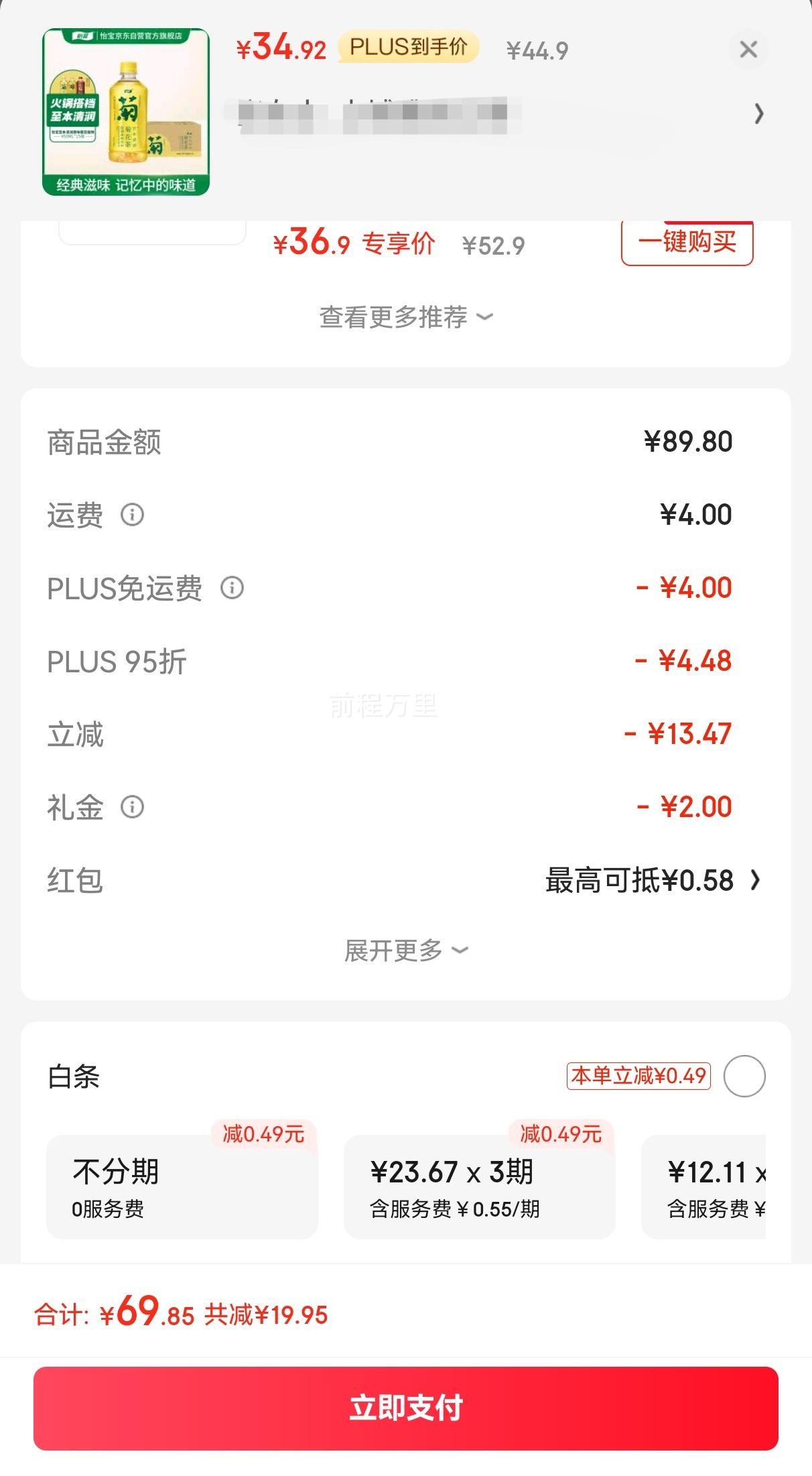Open product details via the title chevron

tap(758, 113)
